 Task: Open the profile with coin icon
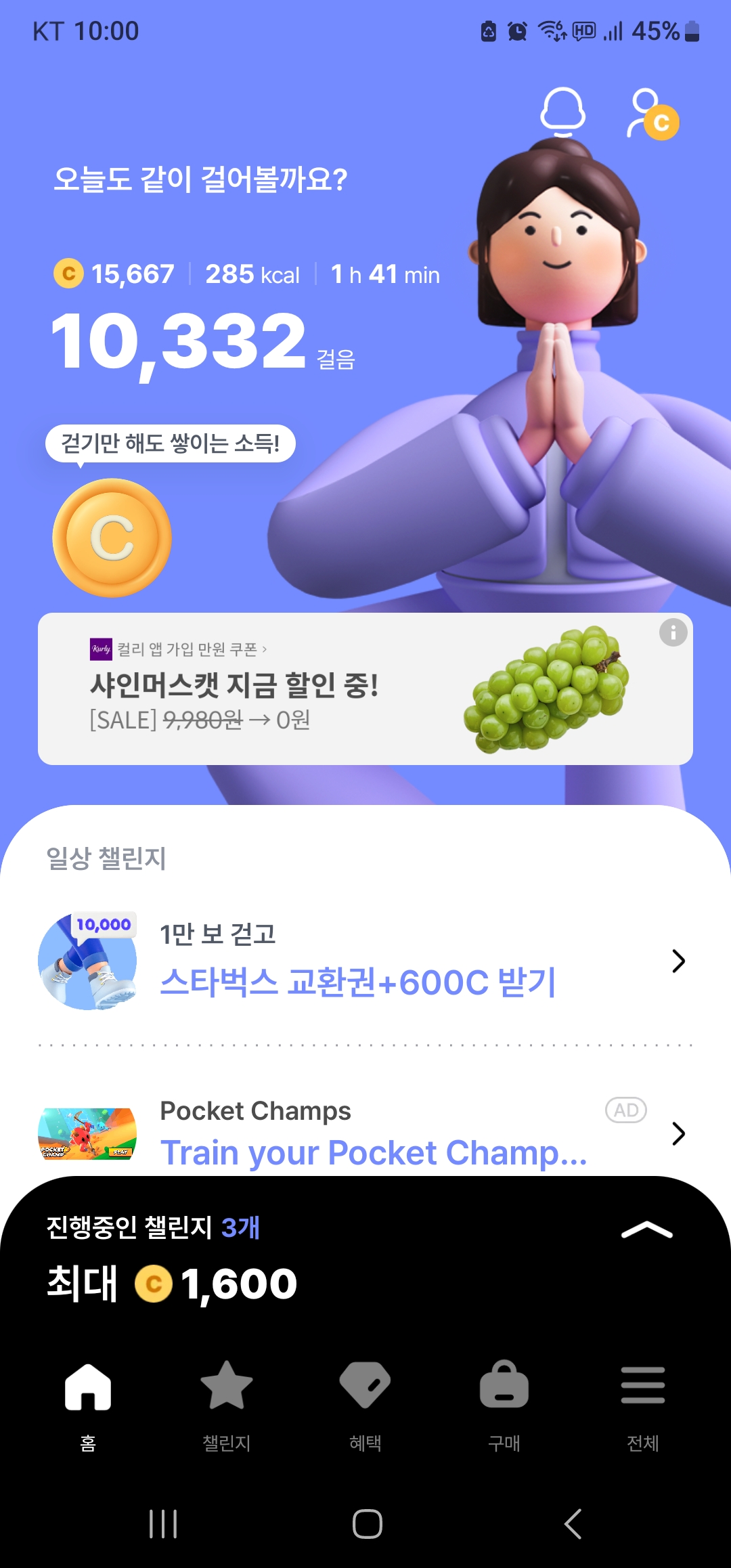(x=652, y=115)
